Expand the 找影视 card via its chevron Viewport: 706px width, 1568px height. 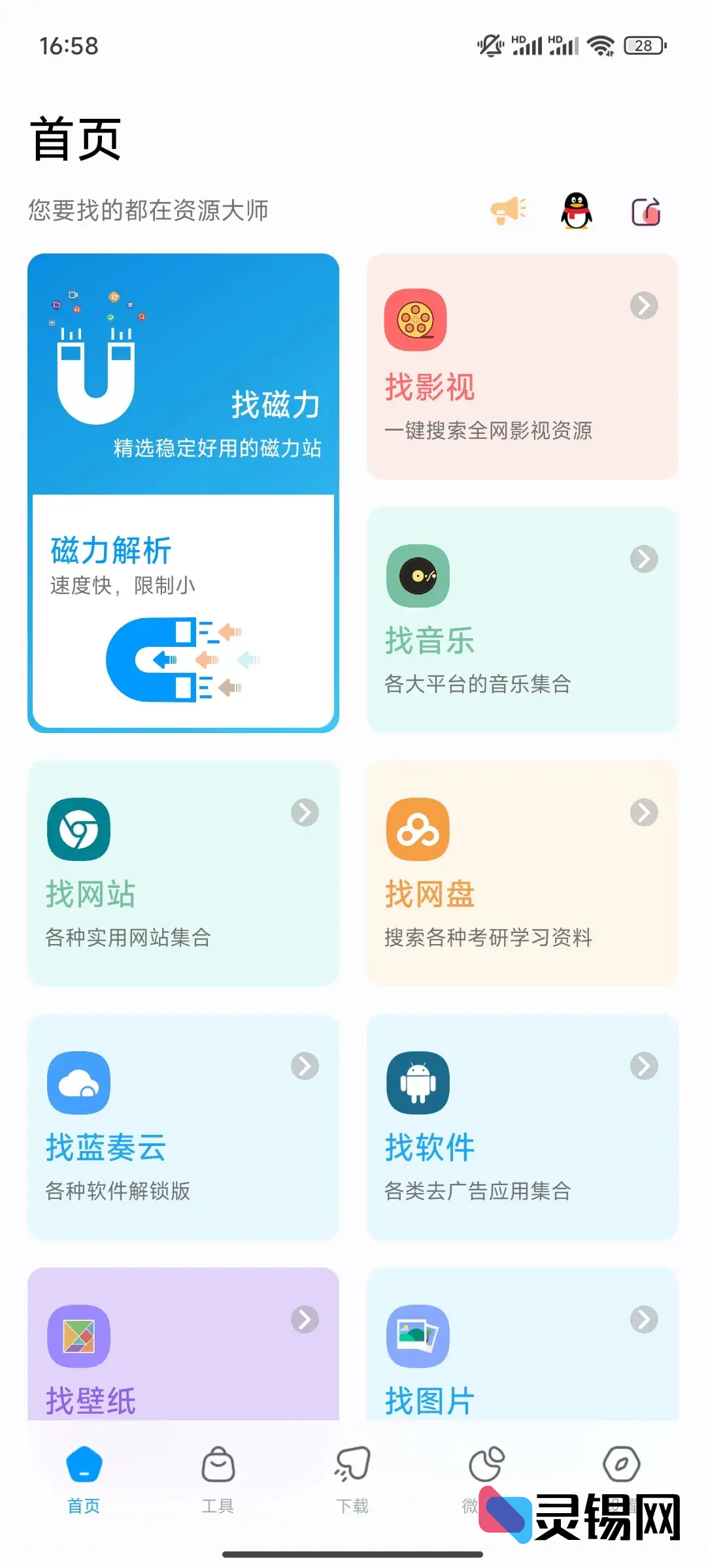coord(642,305)
